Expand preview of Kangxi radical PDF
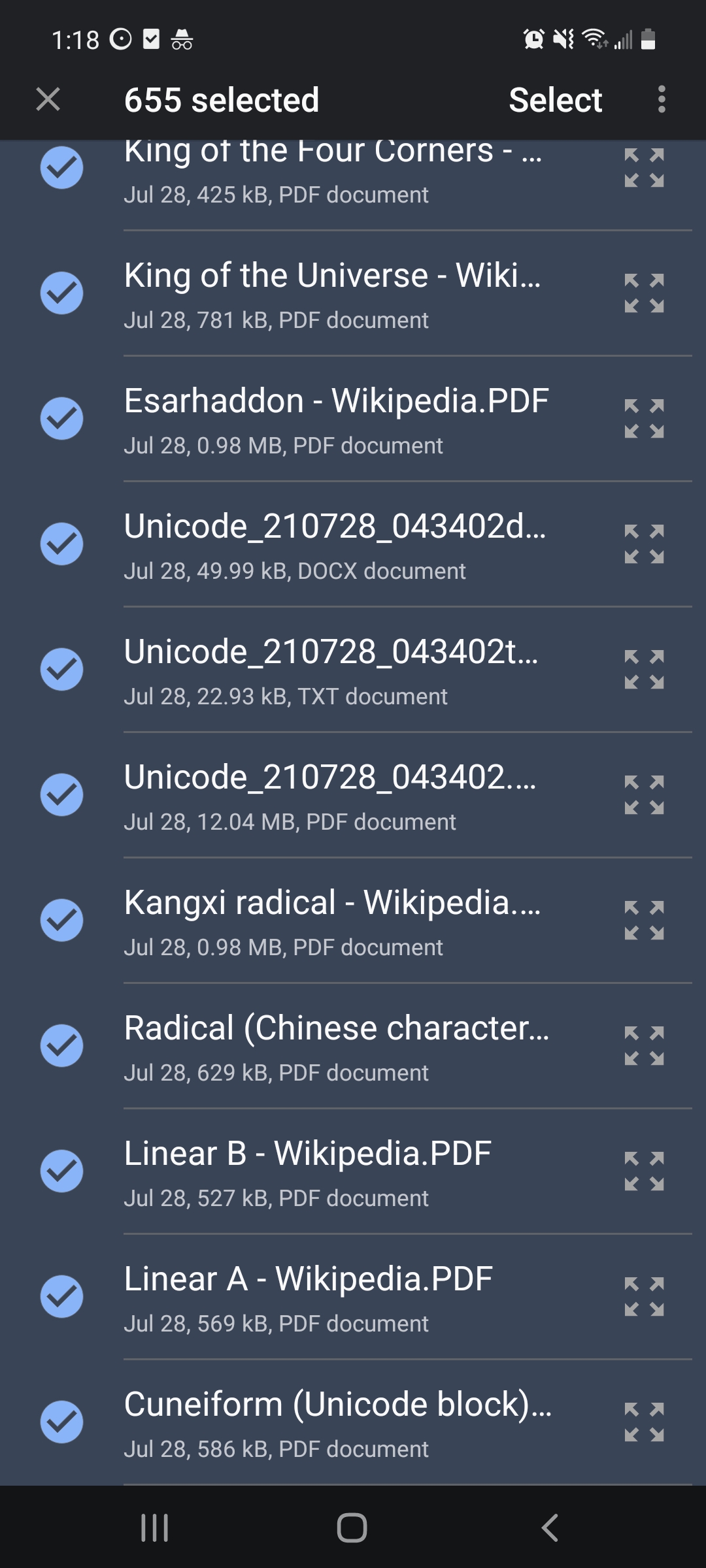706x1568 pixels. 644,921
